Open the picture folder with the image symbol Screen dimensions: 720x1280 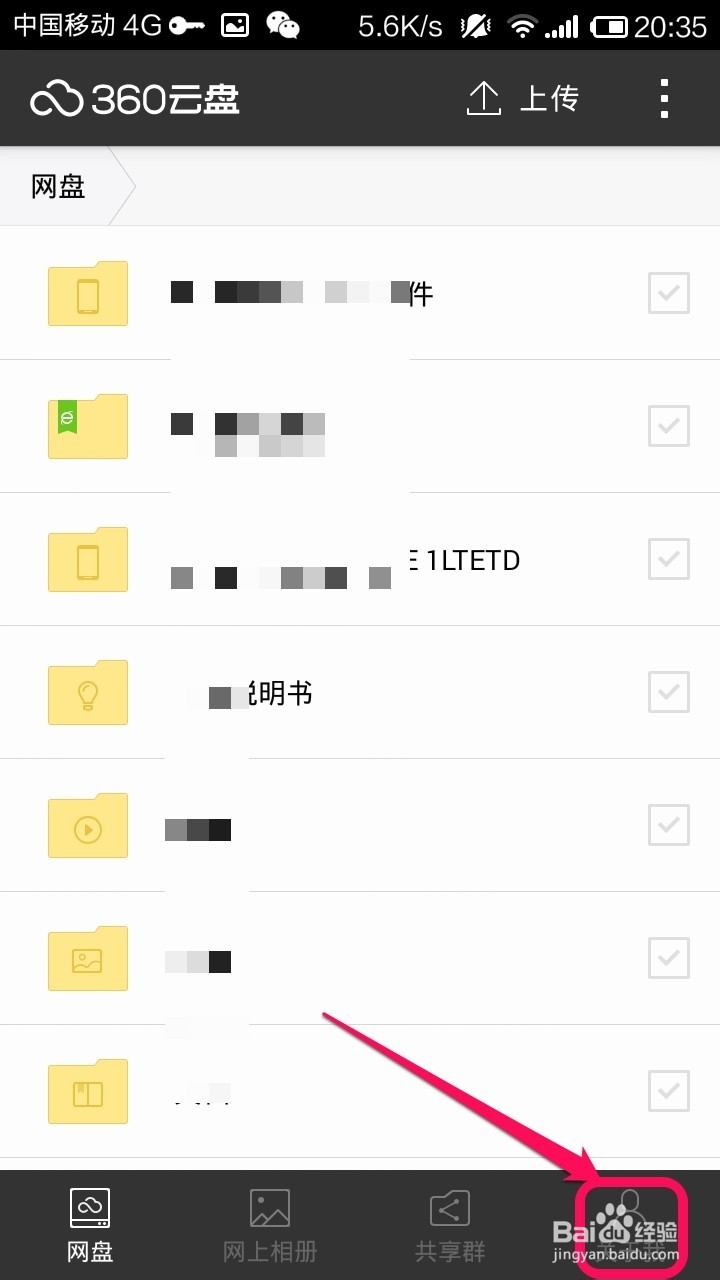(88, 958)
